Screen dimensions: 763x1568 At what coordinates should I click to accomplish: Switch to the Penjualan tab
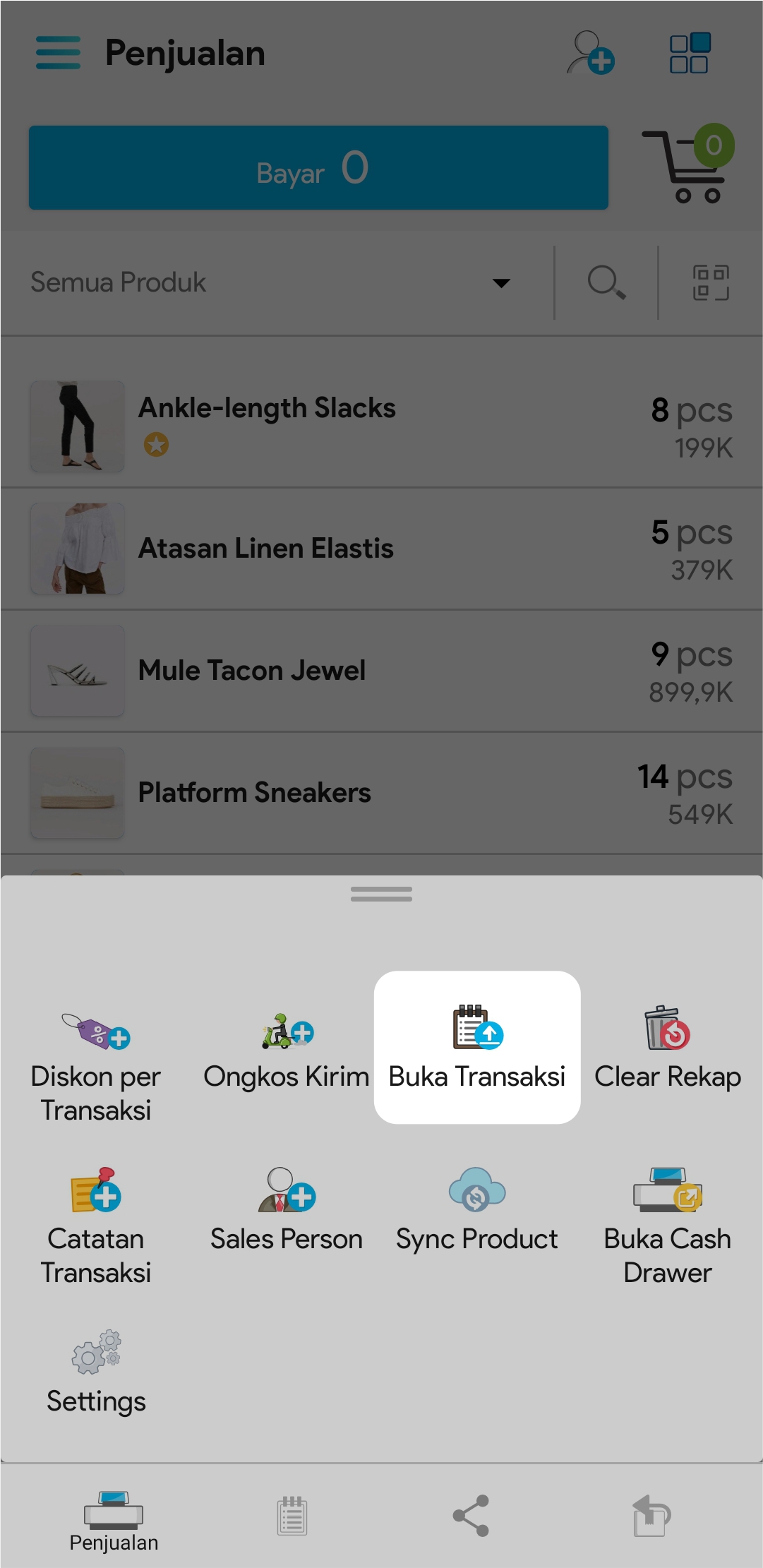[114, 1520]
